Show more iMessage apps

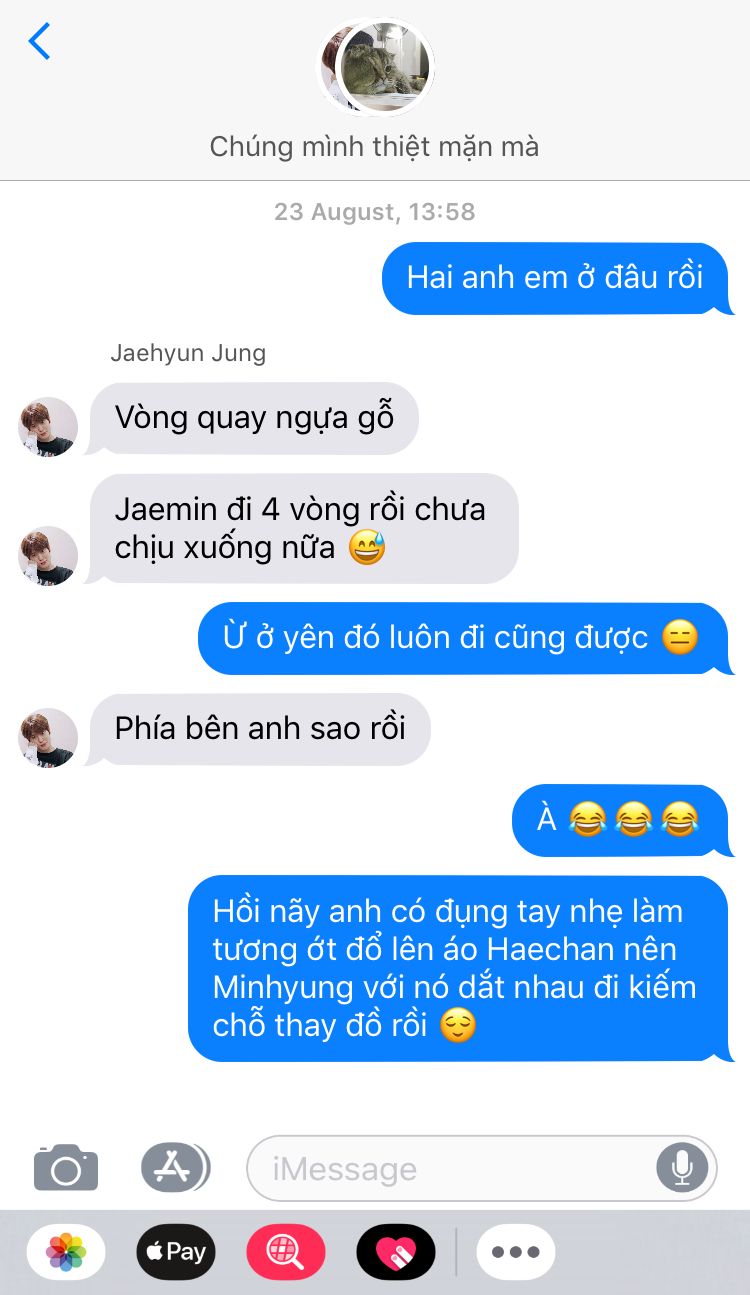[516, 1251]
